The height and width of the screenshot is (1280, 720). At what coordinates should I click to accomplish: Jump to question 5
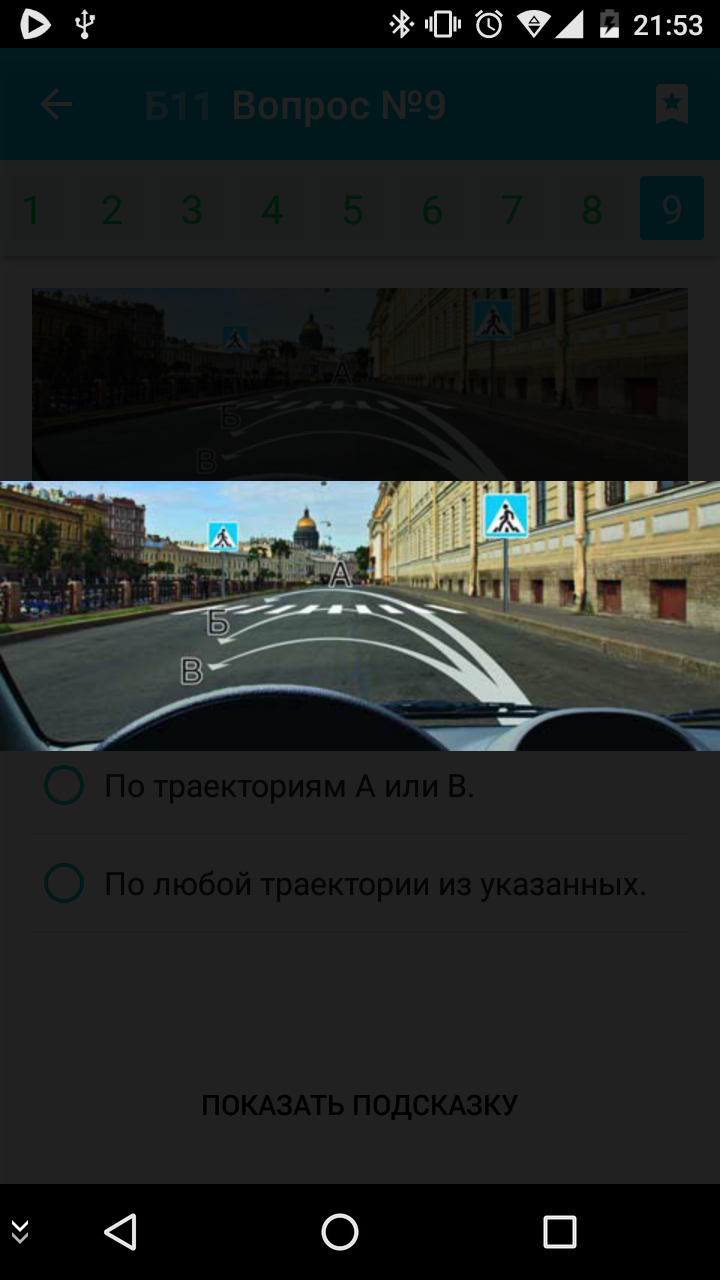coord(352,209)
